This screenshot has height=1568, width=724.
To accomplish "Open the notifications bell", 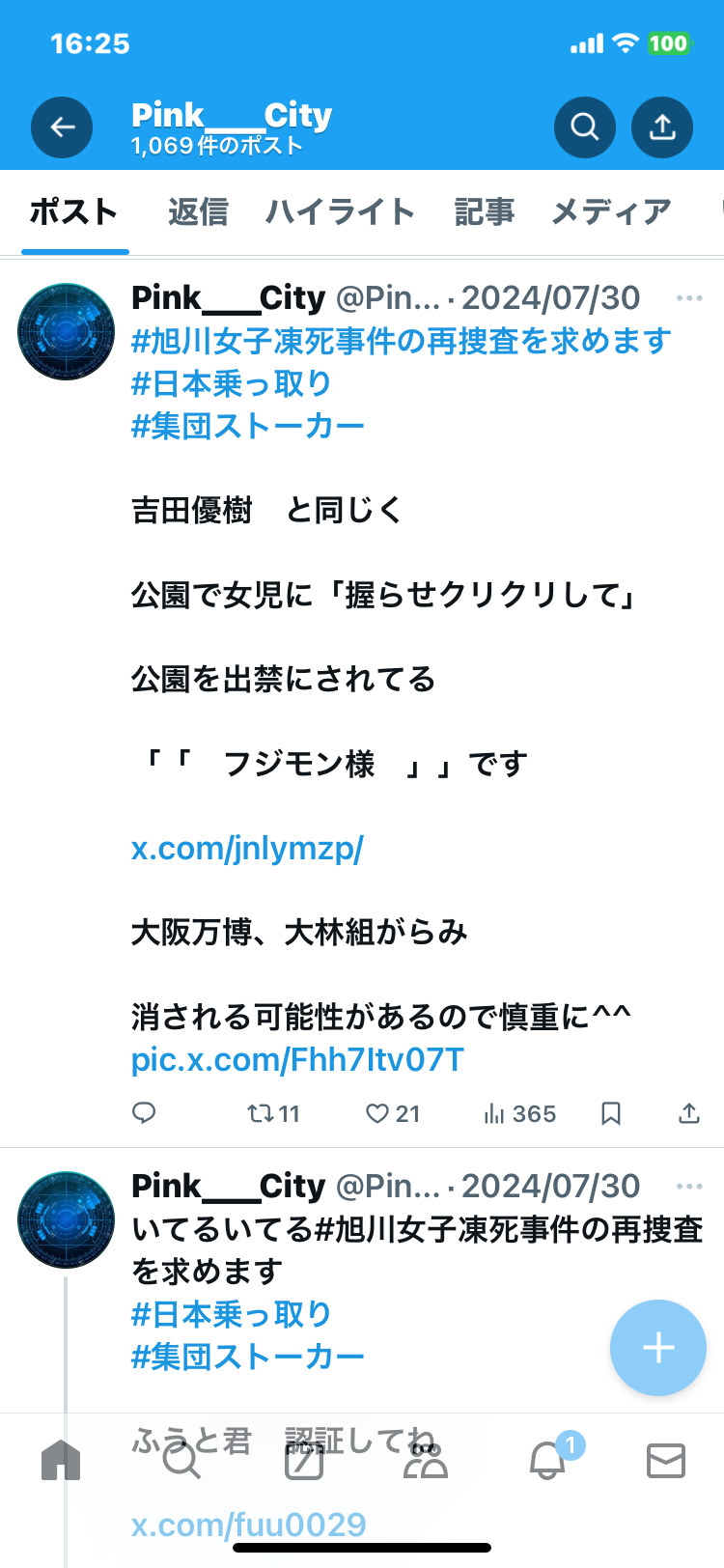I will [547, 1461].
